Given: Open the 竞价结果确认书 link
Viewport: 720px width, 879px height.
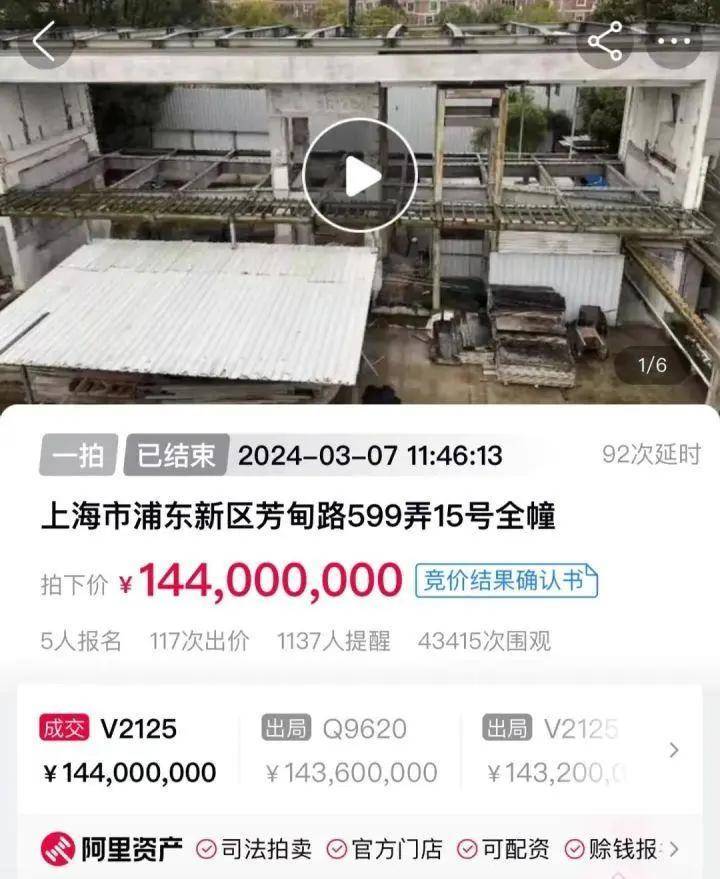Looking at the screenshot, I should pyautogui.click(x=506, y=580).
